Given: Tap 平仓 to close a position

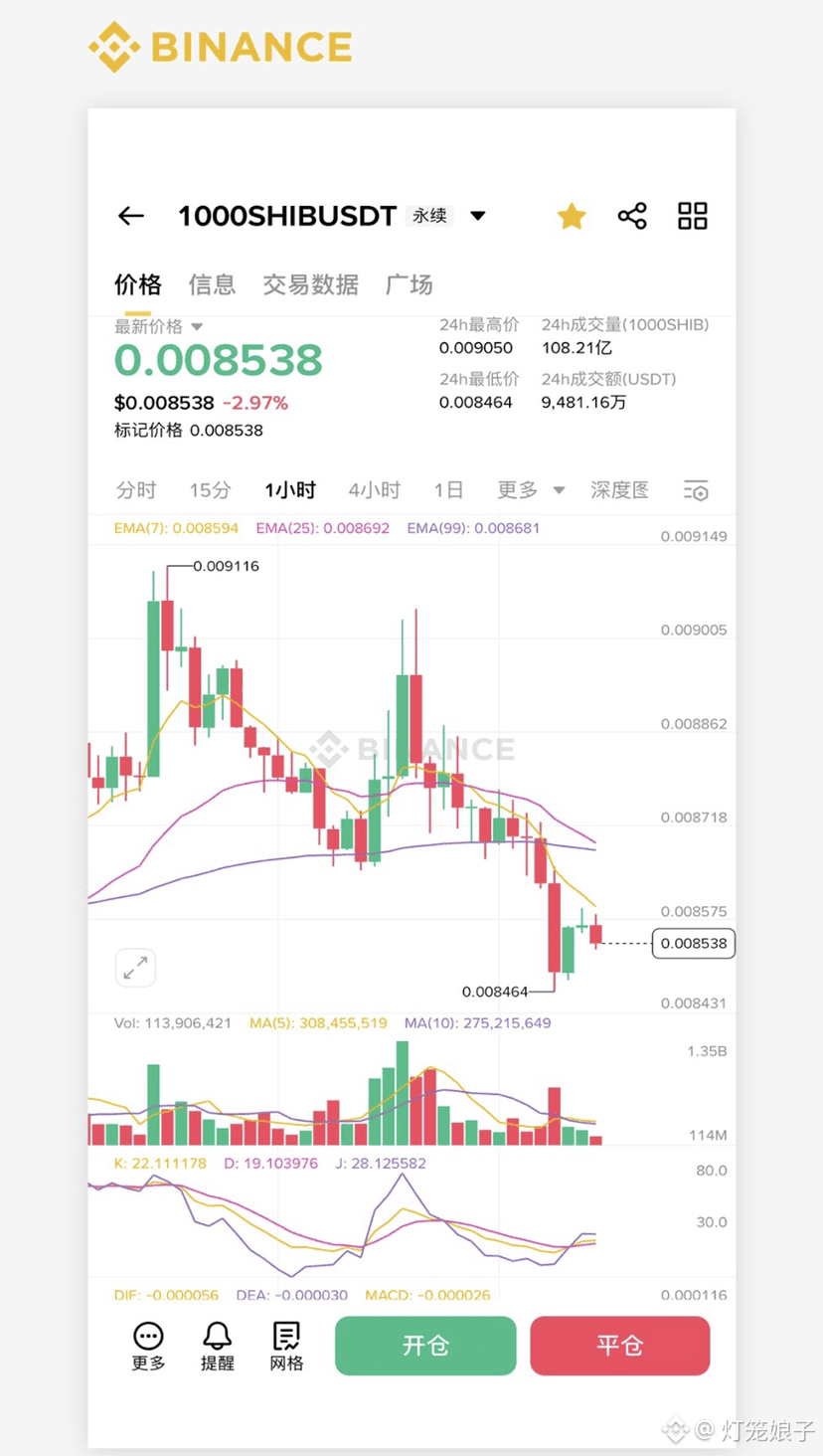Looking at the screenshot, I should pyautogui.click(x=620, y=1346).
